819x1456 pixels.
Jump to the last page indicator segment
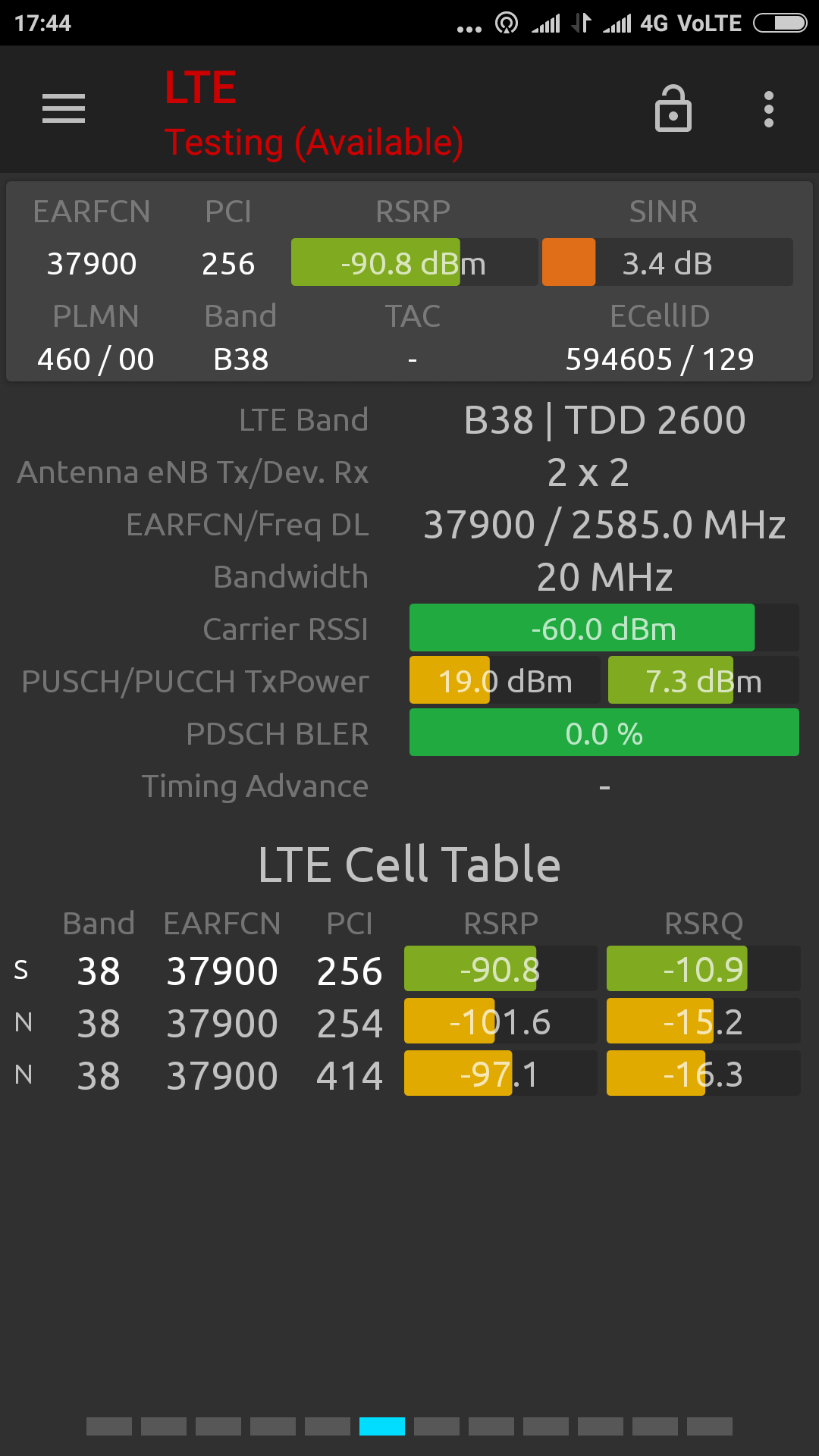[710, 1426]
